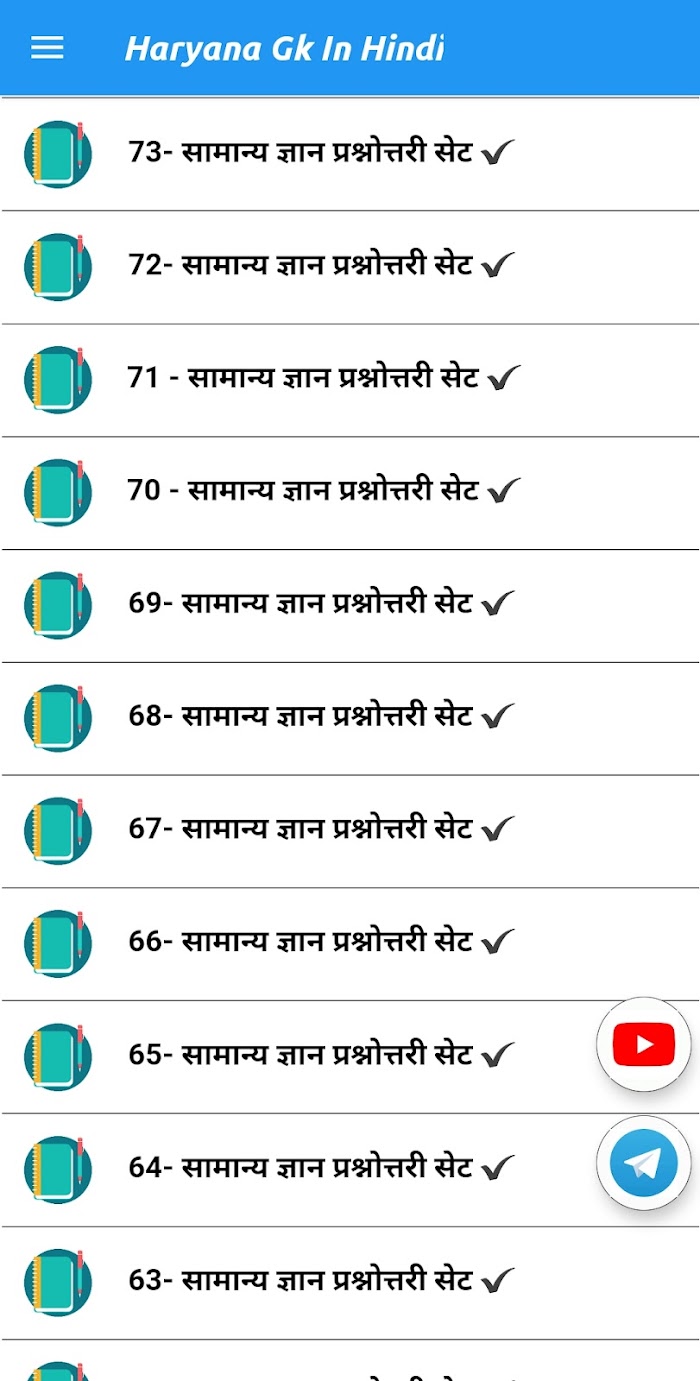The width and height of the screenshot is (700, 1381).
Task: Open set 72 सामान्य ज्ञान प्रश्नोत्तरी
Action: [x=350, y=267]
